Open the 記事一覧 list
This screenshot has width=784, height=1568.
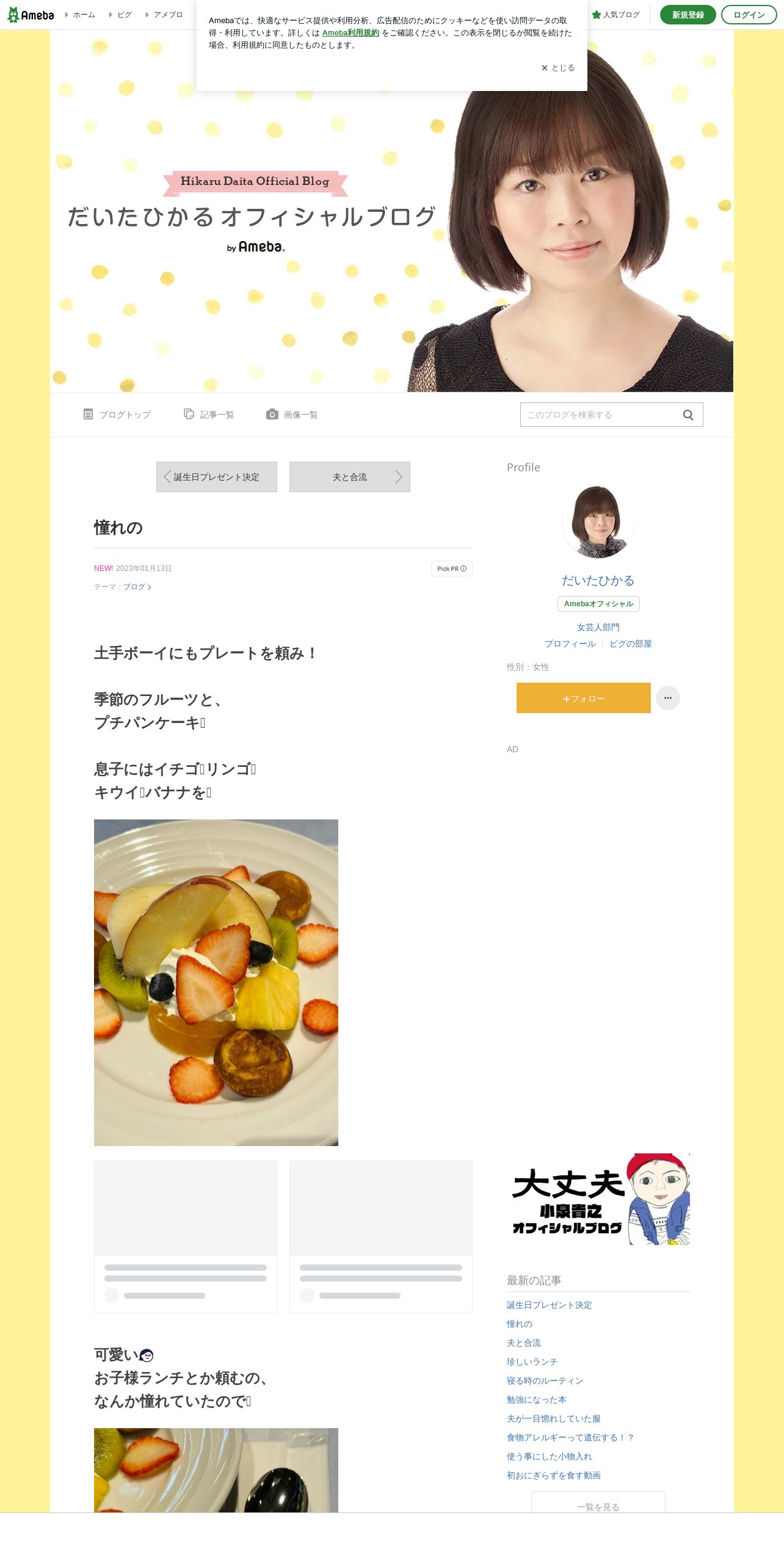coord(209,415)
